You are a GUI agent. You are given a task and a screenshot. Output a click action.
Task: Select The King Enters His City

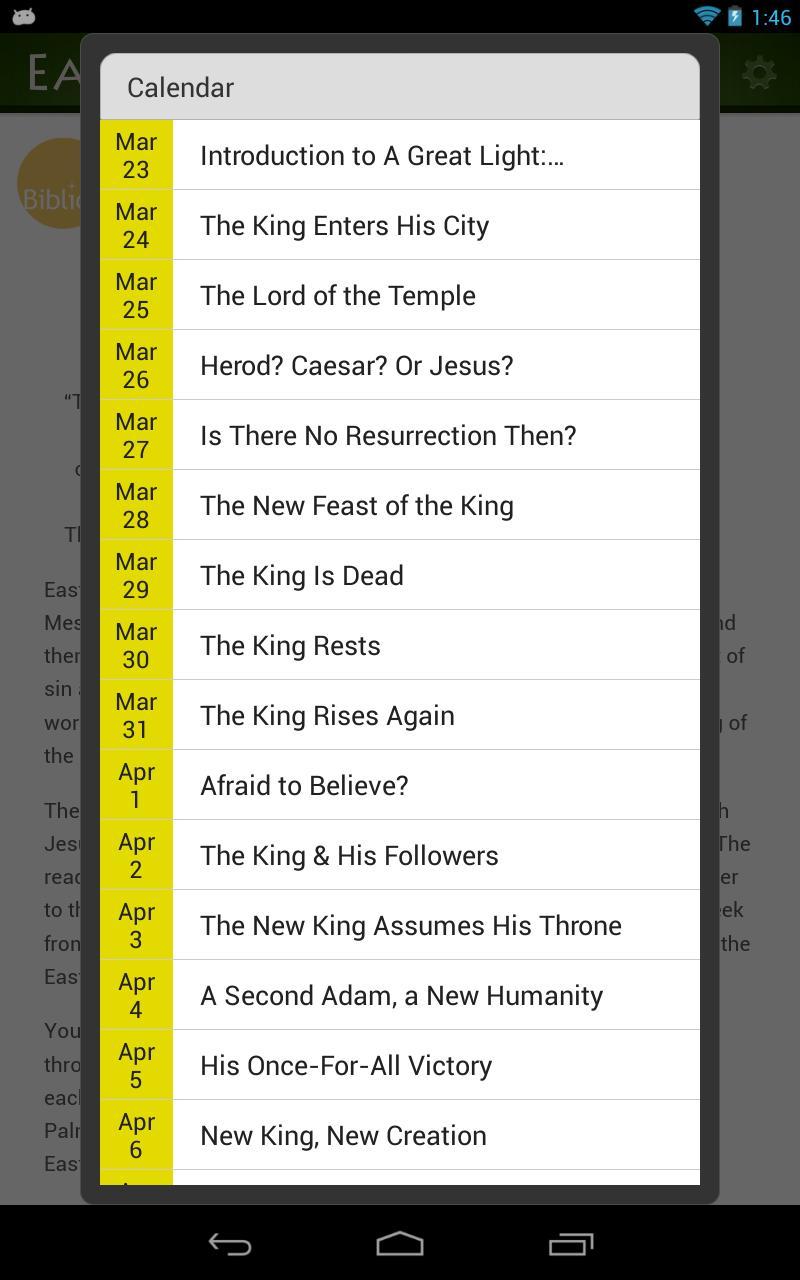[400, 225]
